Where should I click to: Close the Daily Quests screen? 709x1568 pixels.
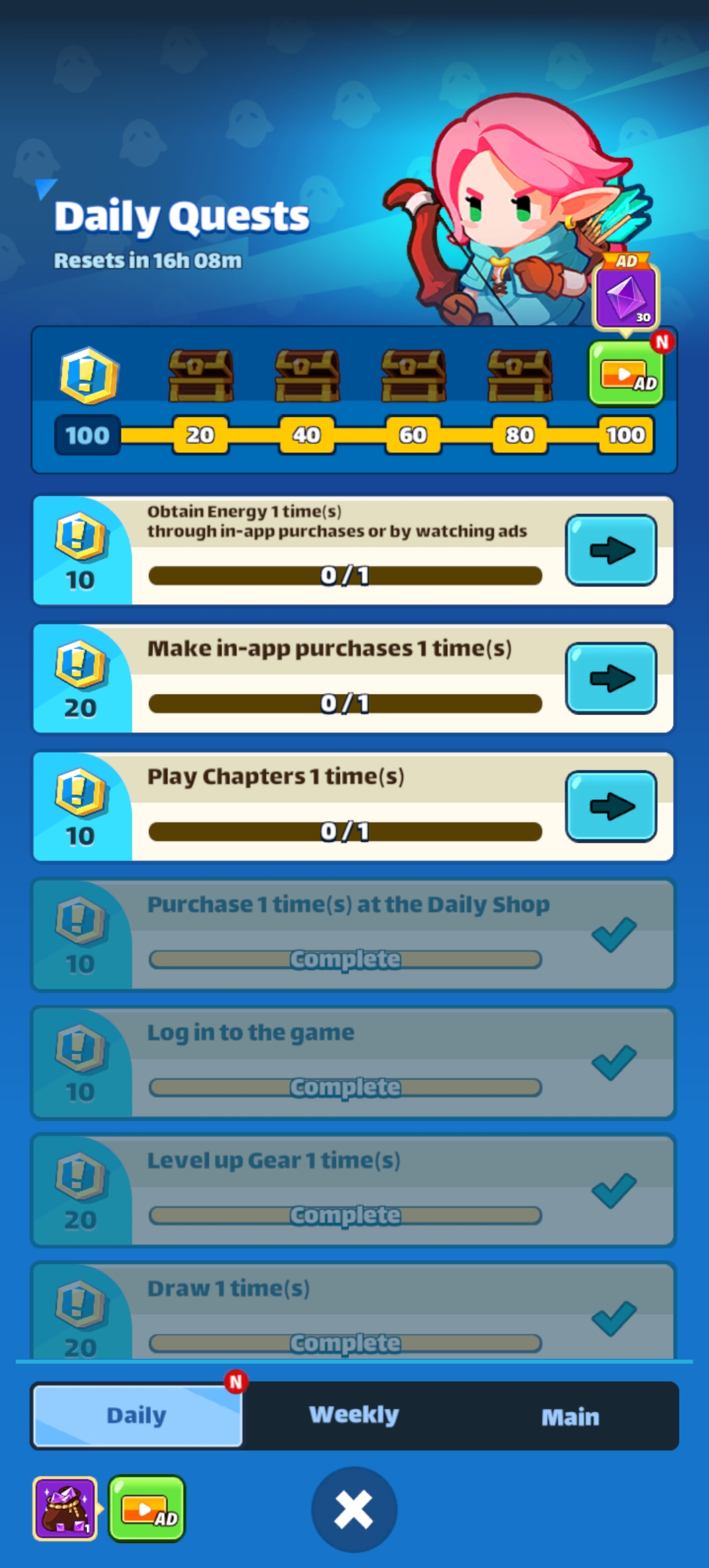[x=354, y=1509]
